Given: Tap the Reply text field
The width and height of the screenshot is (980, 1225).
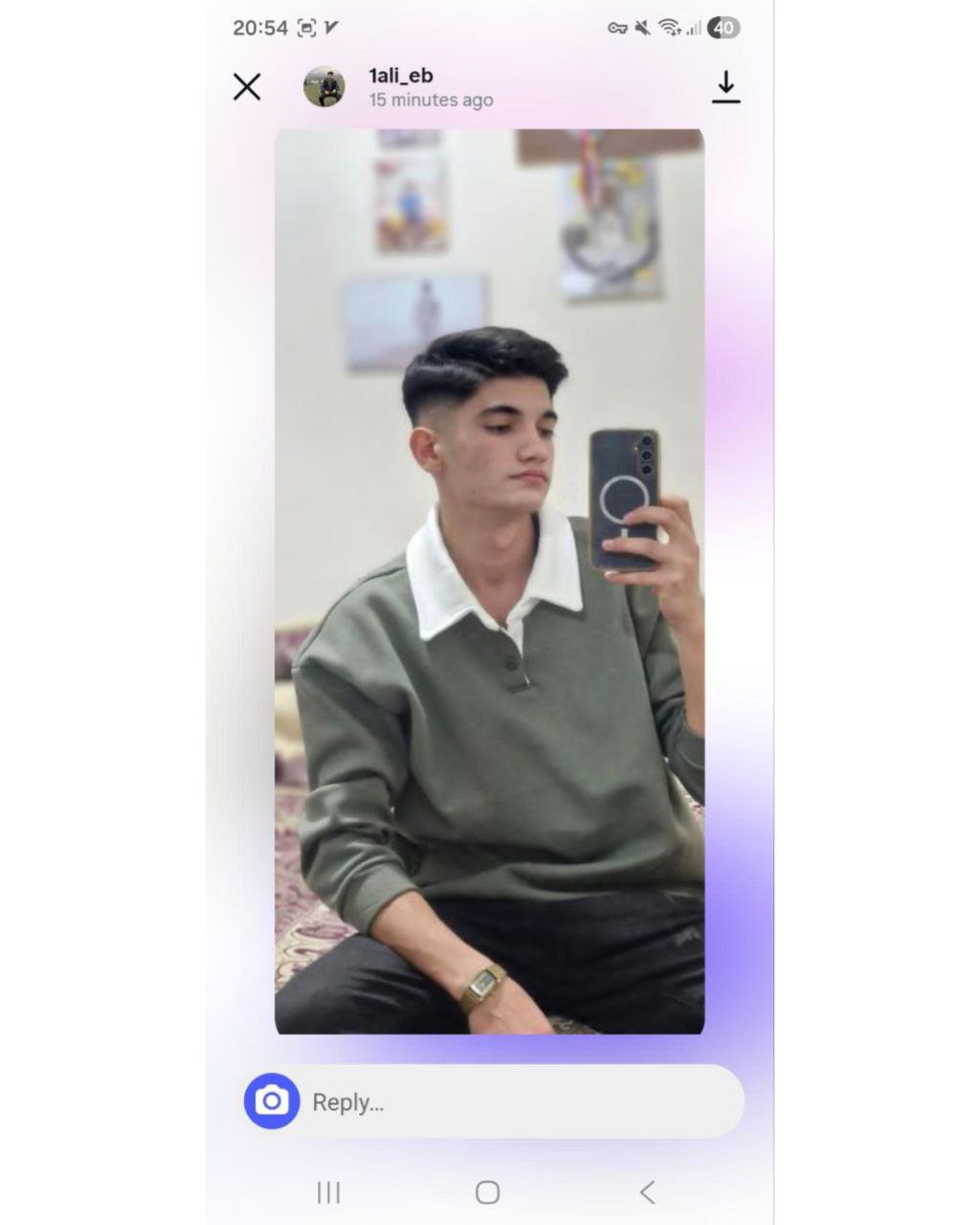Looking at the screenshot, I should tap(517, 1102).
